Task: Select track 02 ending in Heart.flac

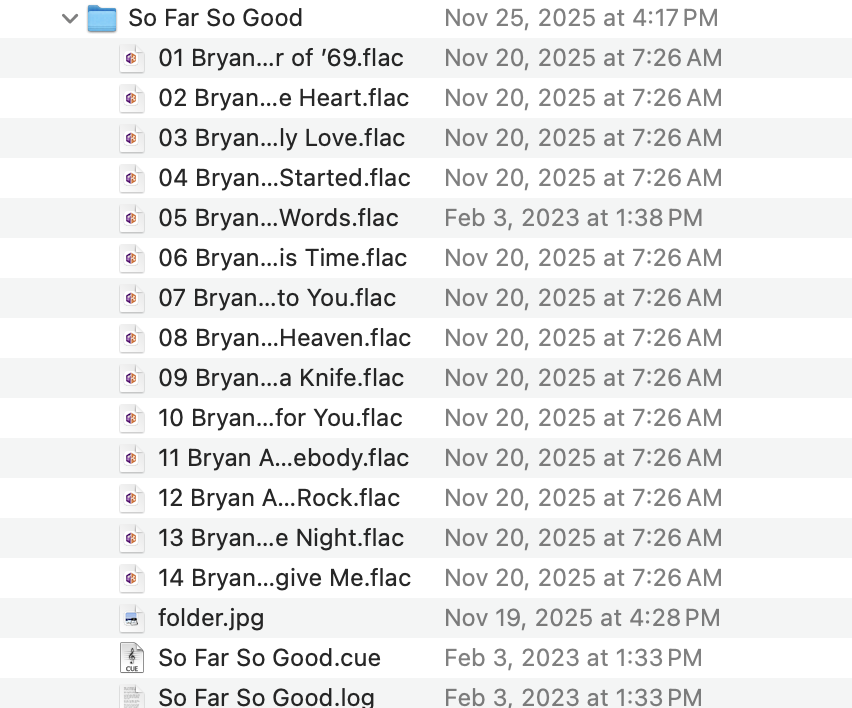Action: [x=283, y=98]
